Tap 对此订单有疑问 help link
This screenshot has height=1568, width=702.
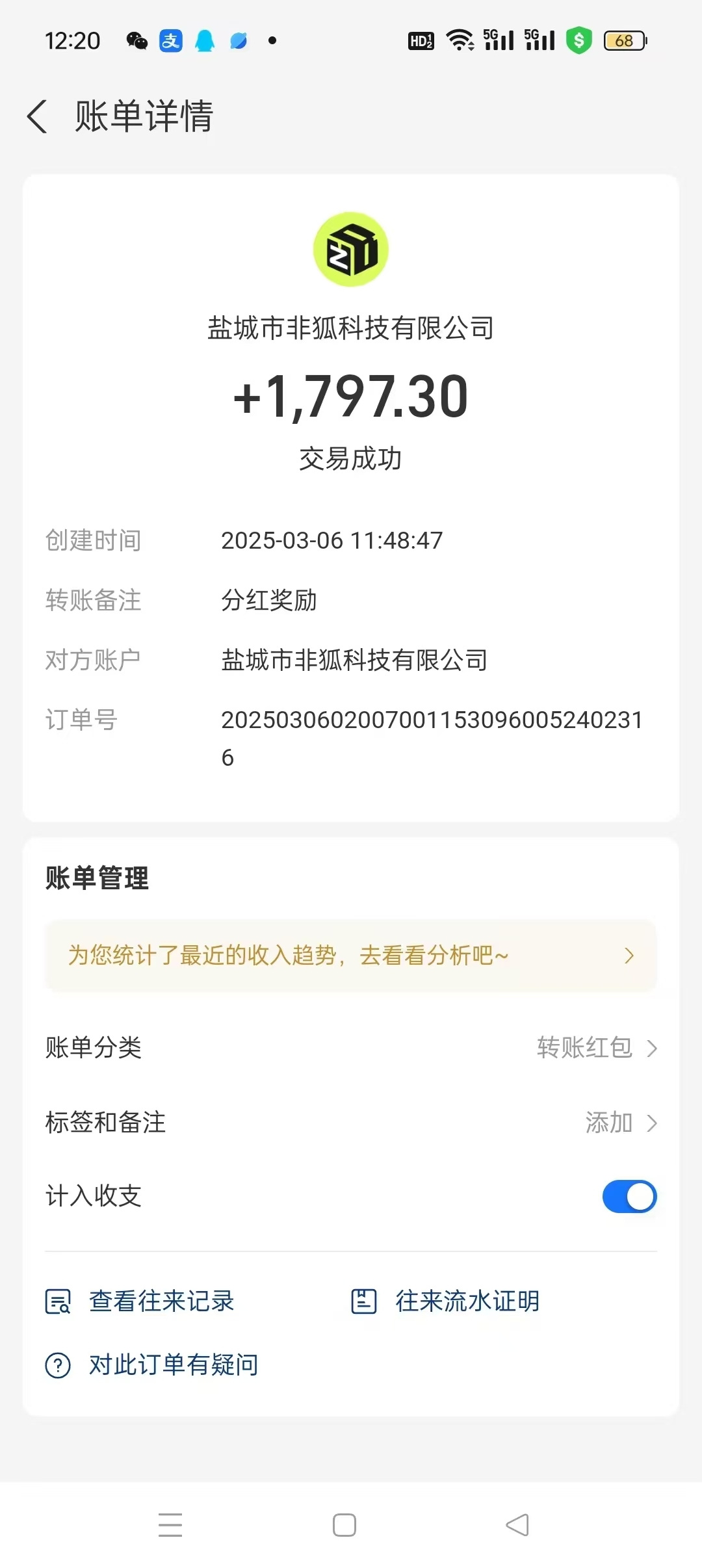coord(151,1365)
